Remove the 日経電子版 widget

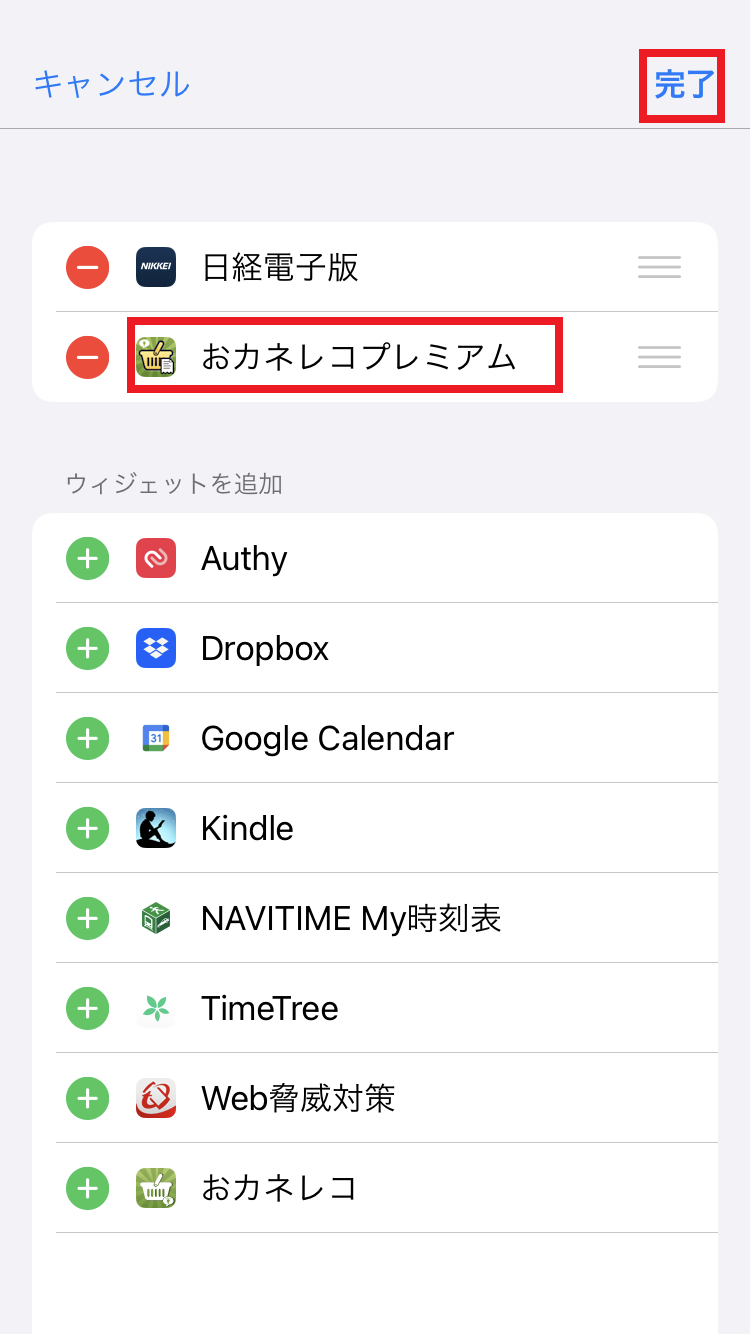pyautogui.click(x=88, y=267)
